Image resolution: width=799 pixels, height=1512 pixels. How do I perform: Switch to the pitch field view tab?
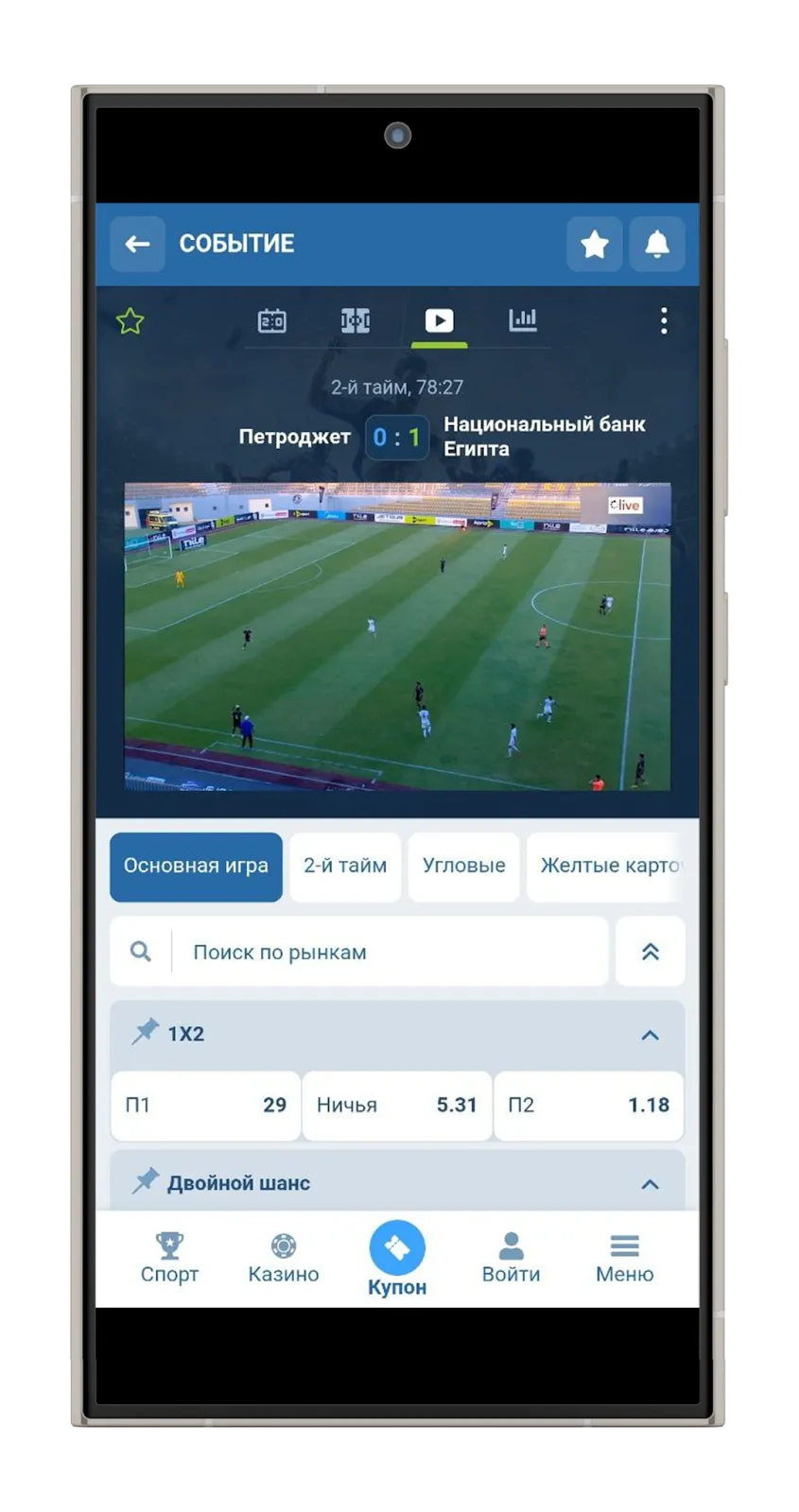pos(356,321)
